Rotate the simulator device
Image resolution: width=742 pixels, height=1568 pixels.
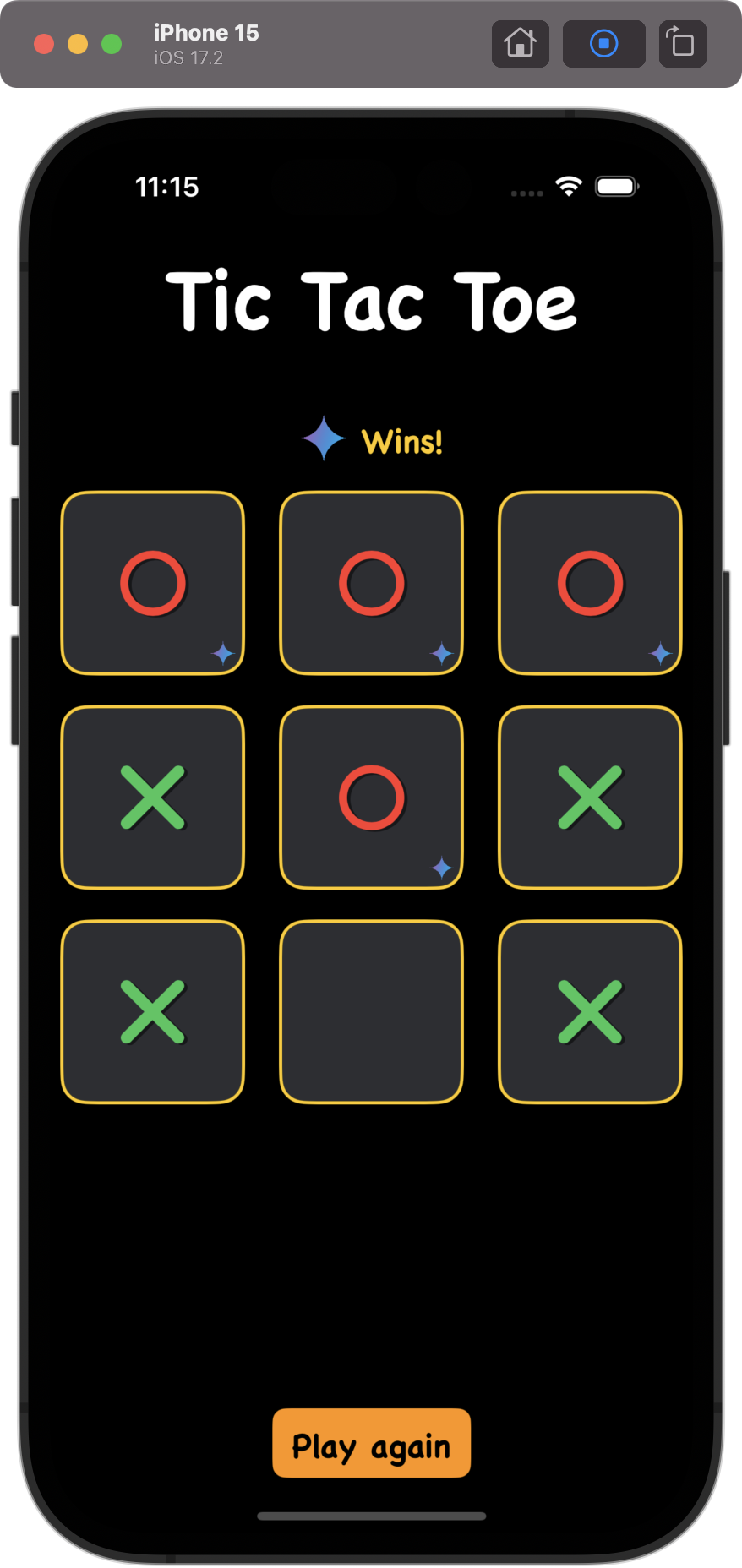pyautogui.click(x=681, y=43)
